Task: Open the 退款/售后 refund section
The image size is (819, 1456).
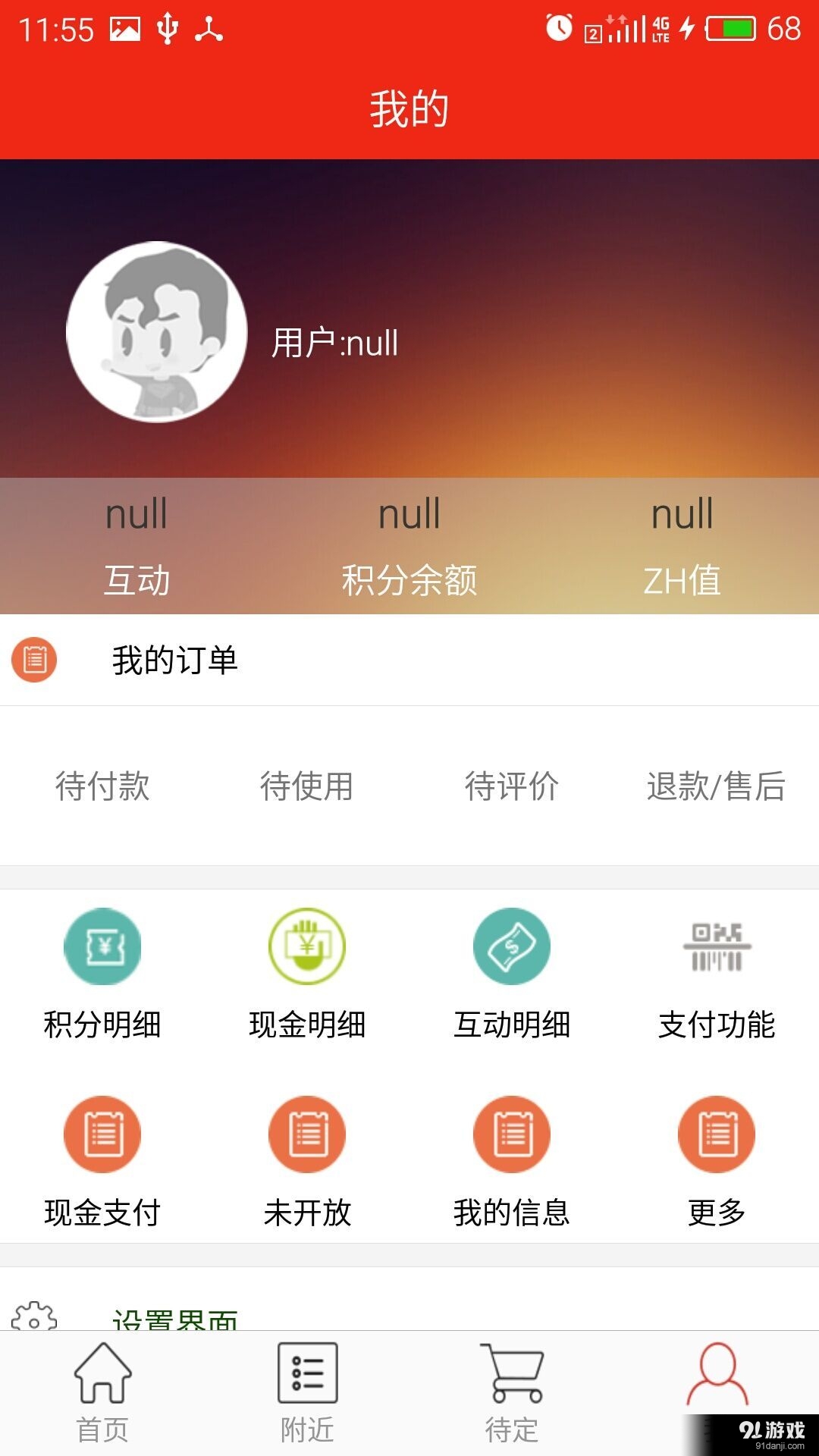Action: click(x=715, y=787)
